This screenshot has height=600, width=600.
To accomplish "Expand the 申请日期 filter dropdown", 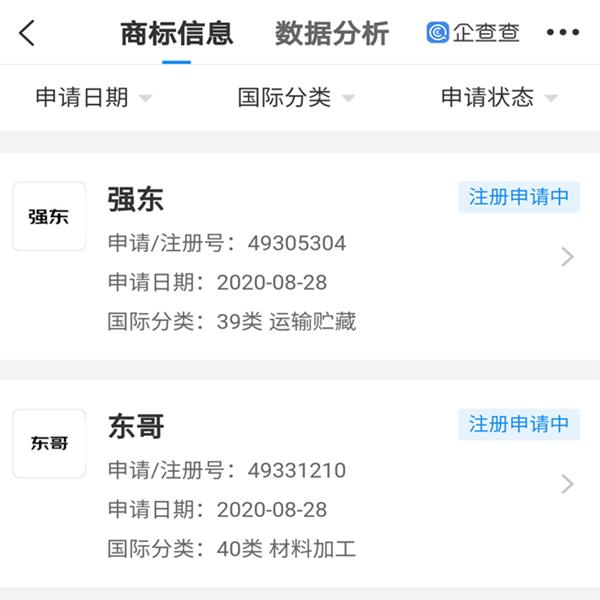I will pos(93,97).
